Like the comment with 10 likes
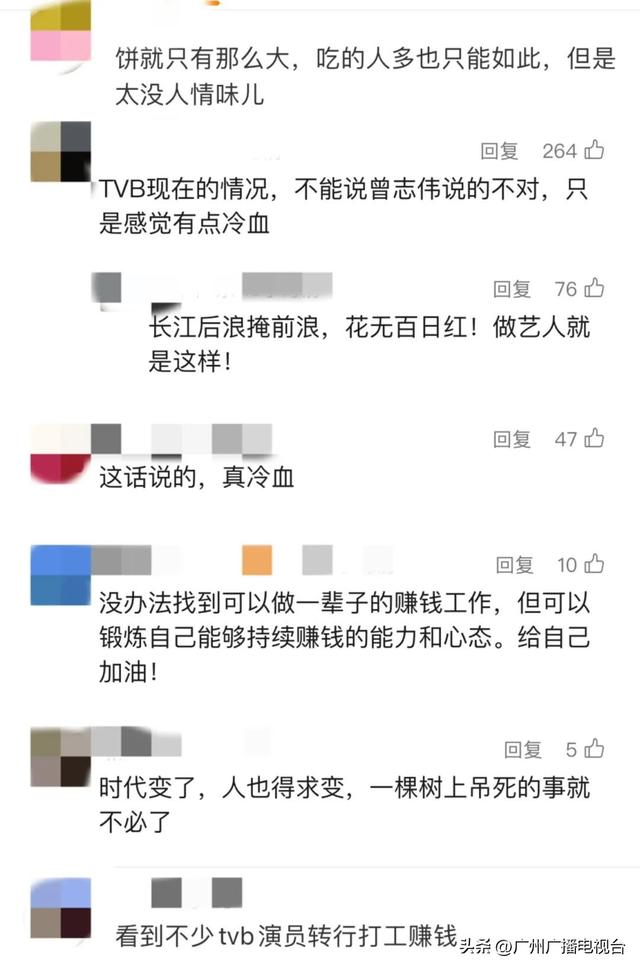This screenshot has width=640, height=969. click(594, 564)
